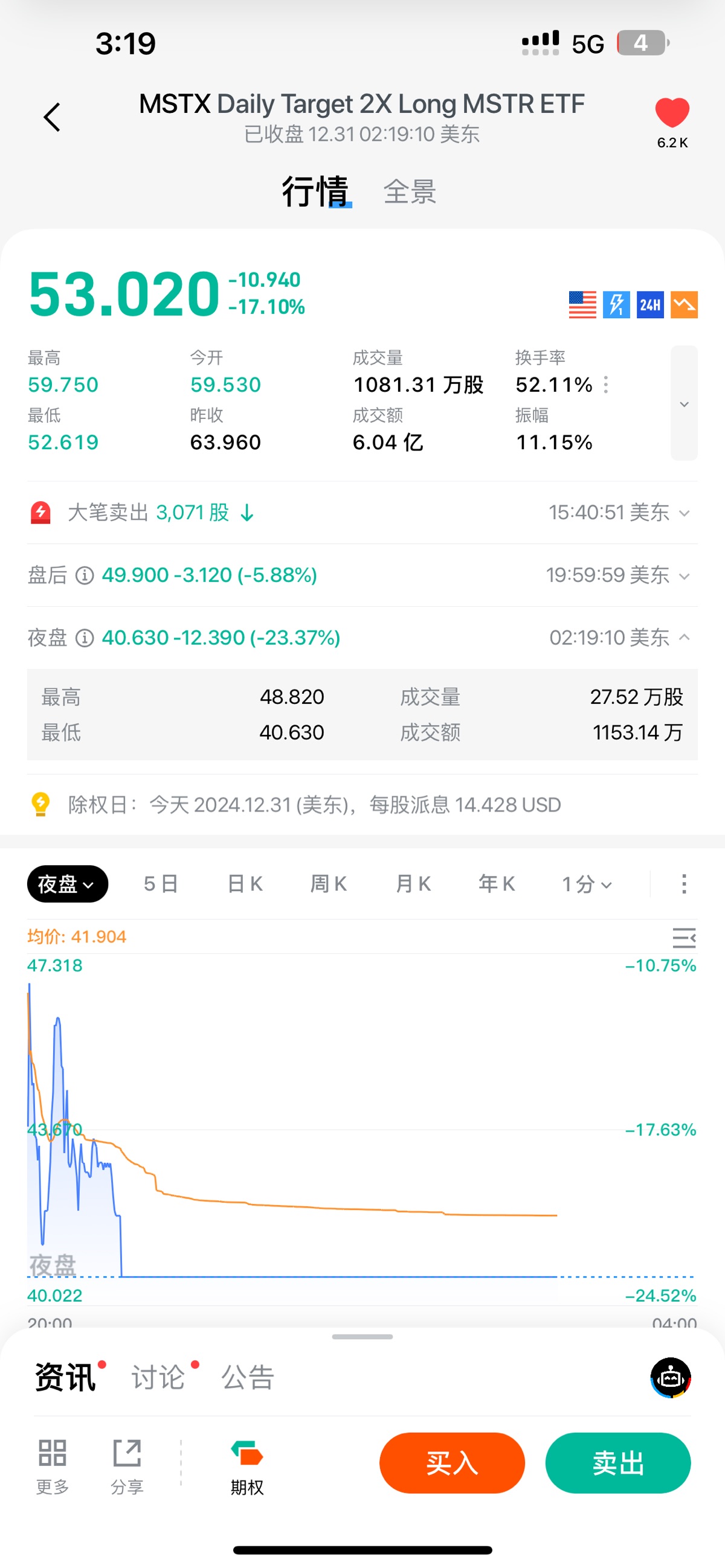725x1568 pixels.
Task: Expand the 大笔卖出 trade alert row
Action: (683, 513)
